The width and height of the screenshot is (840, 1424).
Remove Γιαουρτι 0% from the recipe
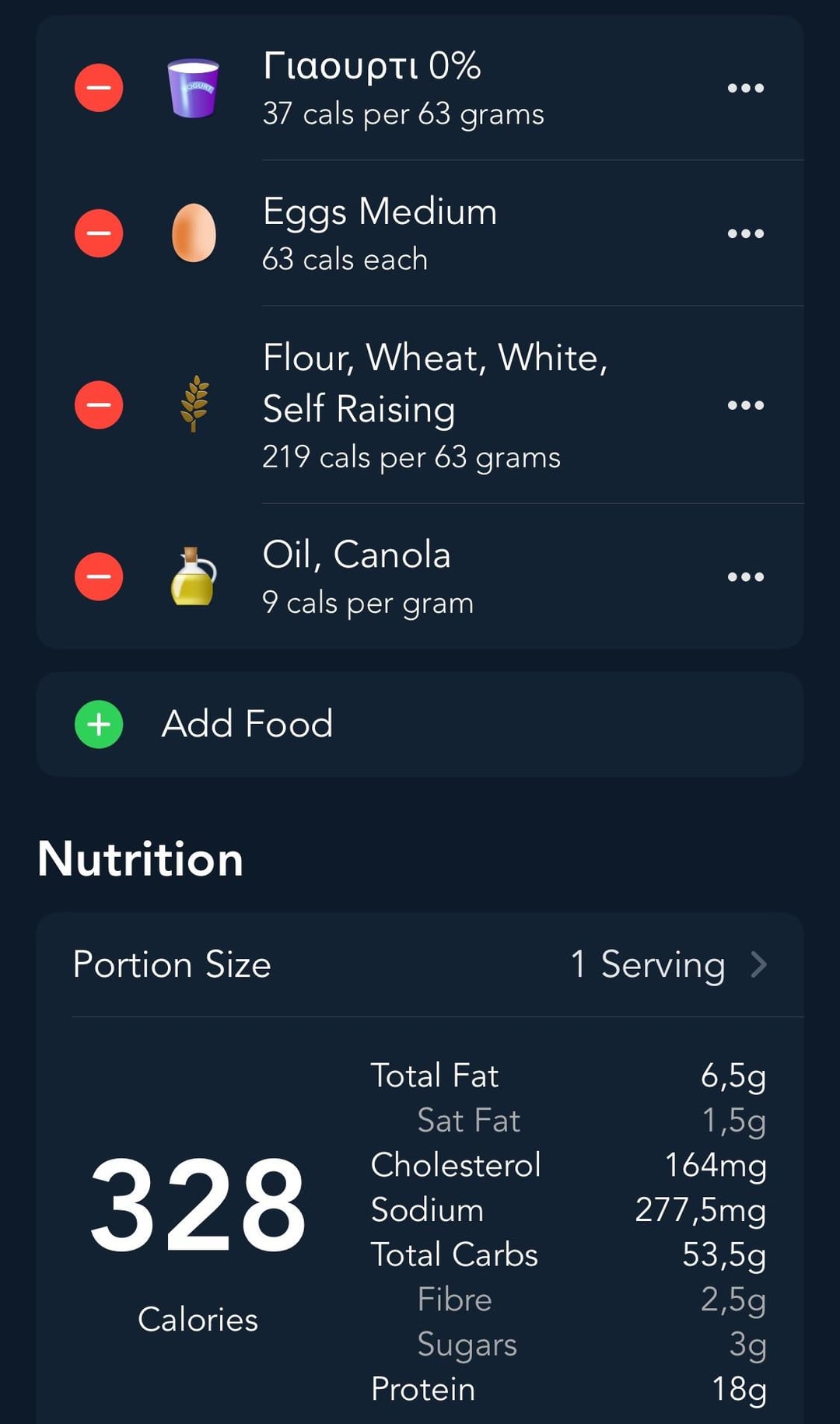pos(99,88)
